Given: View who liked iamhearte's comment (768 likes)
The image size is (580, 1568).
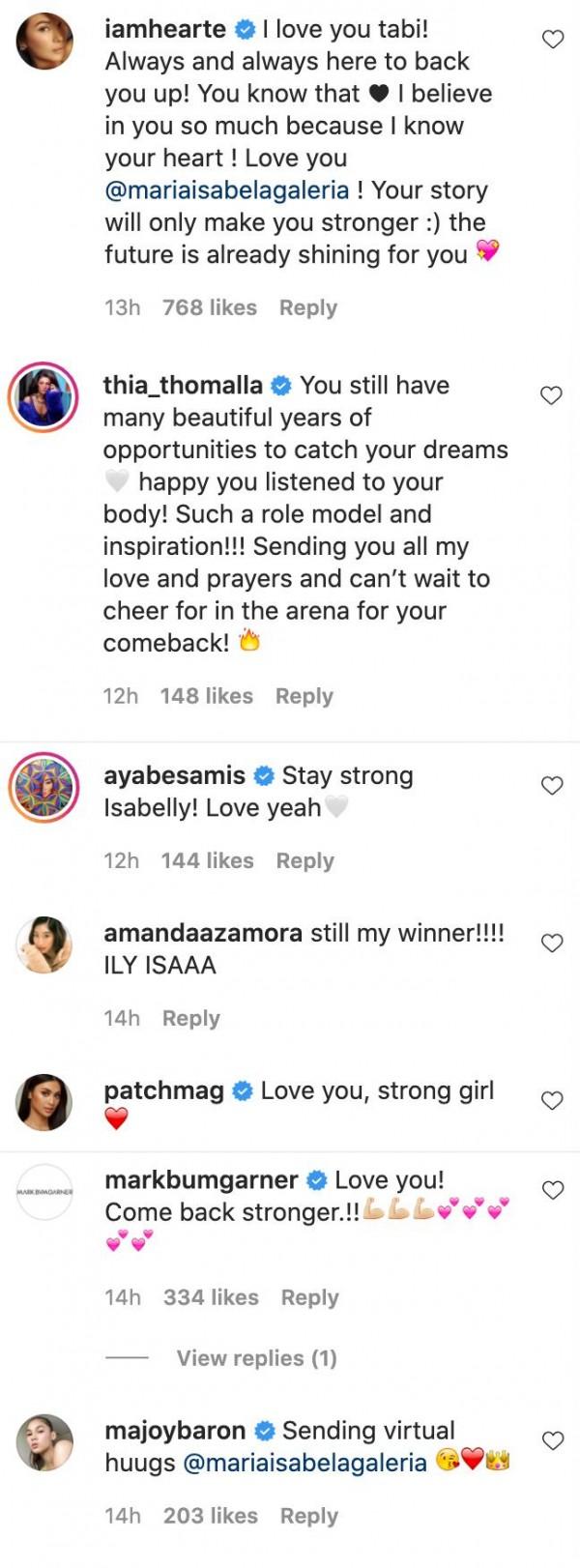Looking at the screenshot, I should pos(209,307).
